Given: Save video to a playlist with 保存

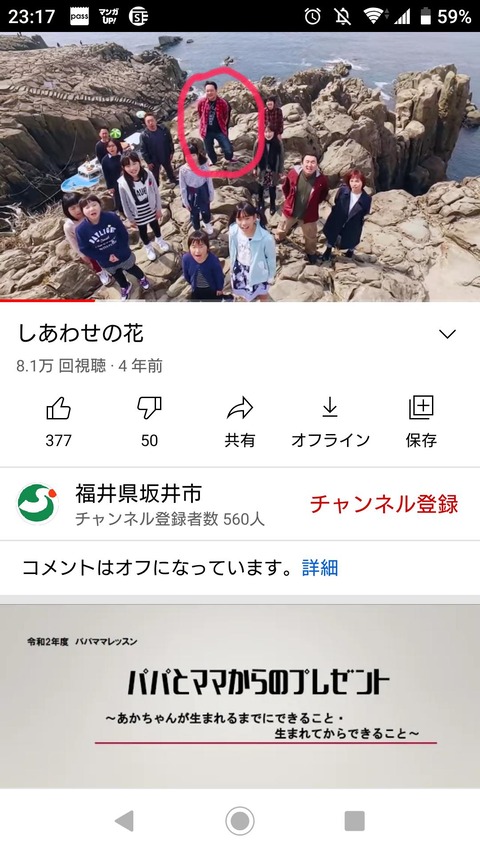Looking at the screenshot, I should point(421,421).
